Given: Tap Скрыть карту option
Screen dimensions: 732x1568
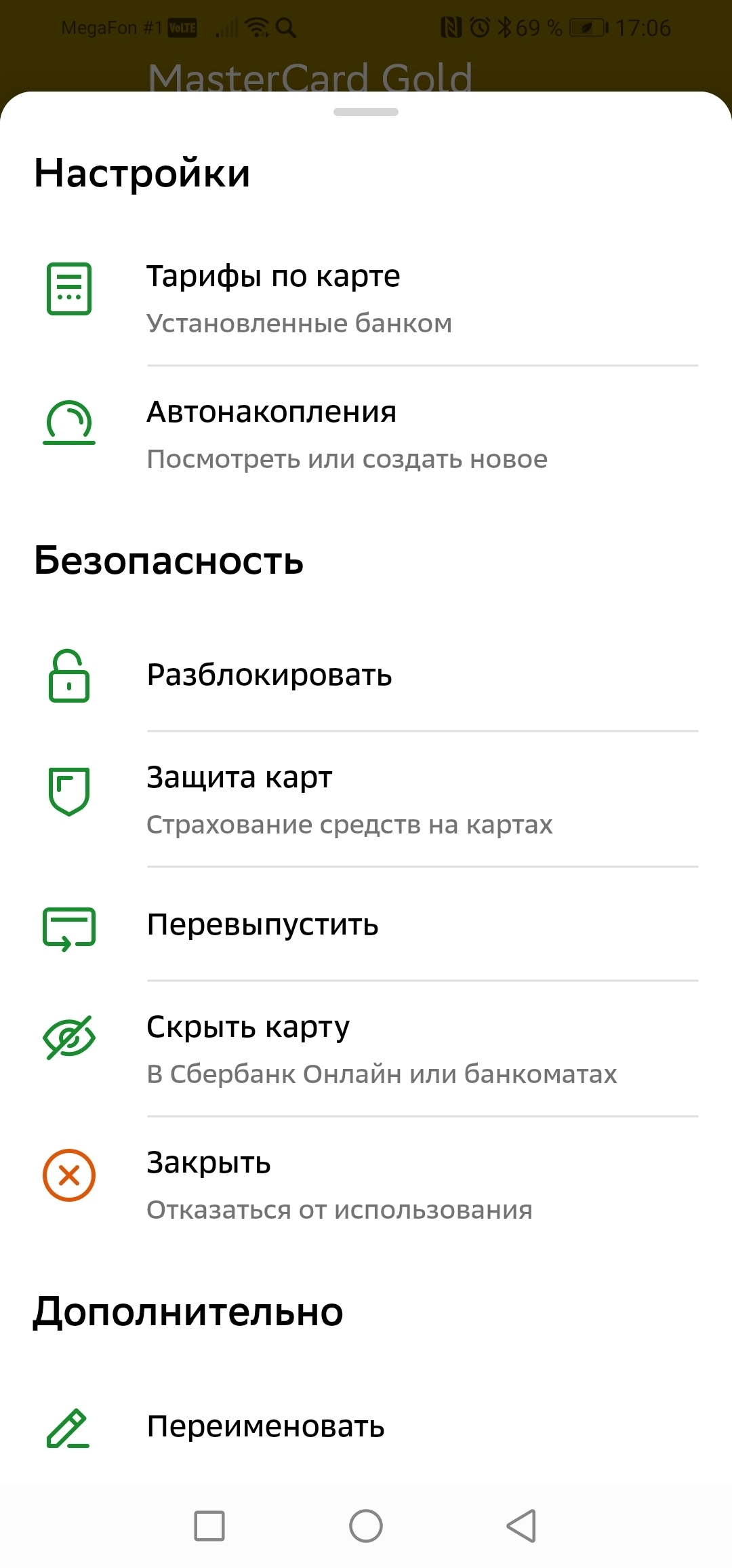Looking at the screenshot, I should point(366,1048).
